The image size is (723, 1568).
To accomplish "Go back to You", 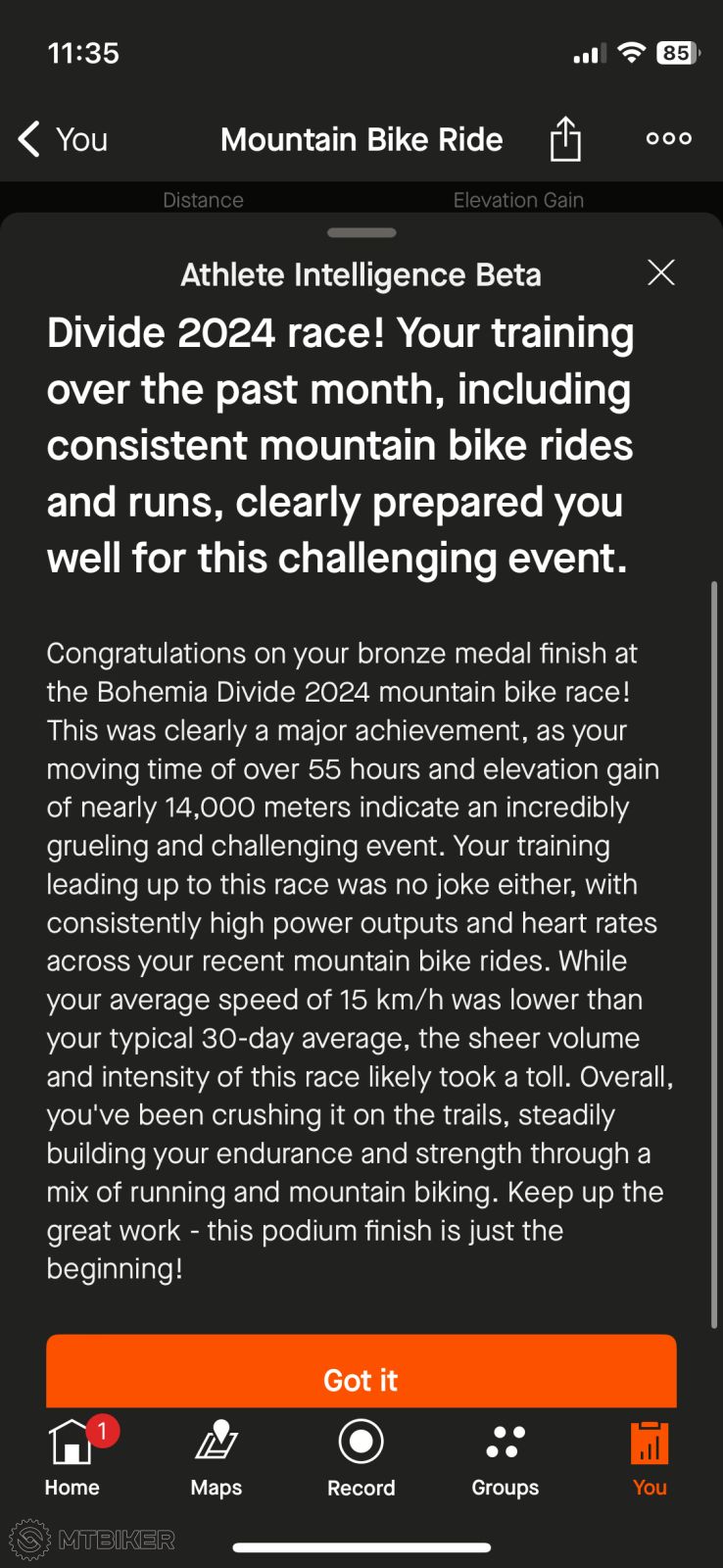I will [63, 140].
